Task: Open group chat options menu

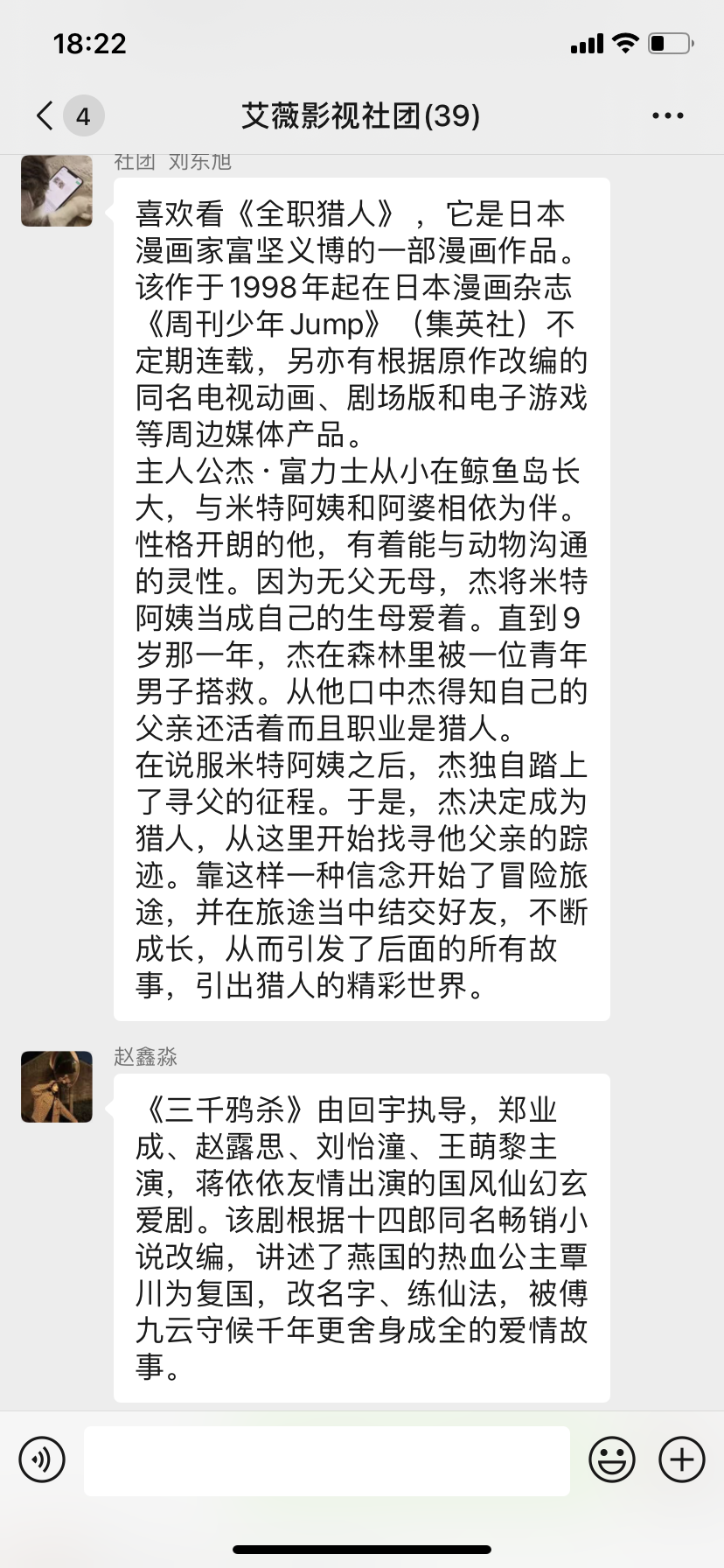Action: click(667, 115)
